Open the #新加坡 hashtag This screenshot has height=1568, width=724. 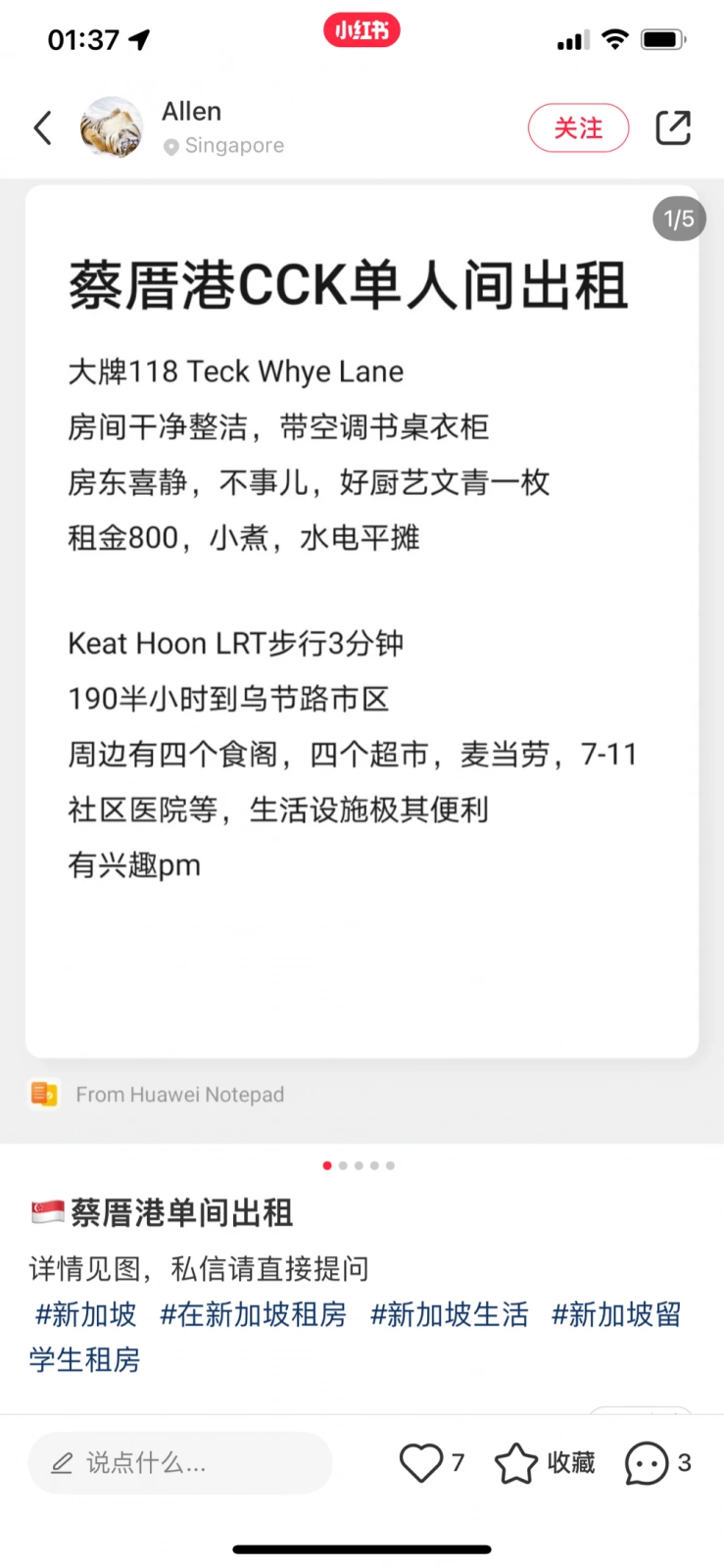[86, 1314]
